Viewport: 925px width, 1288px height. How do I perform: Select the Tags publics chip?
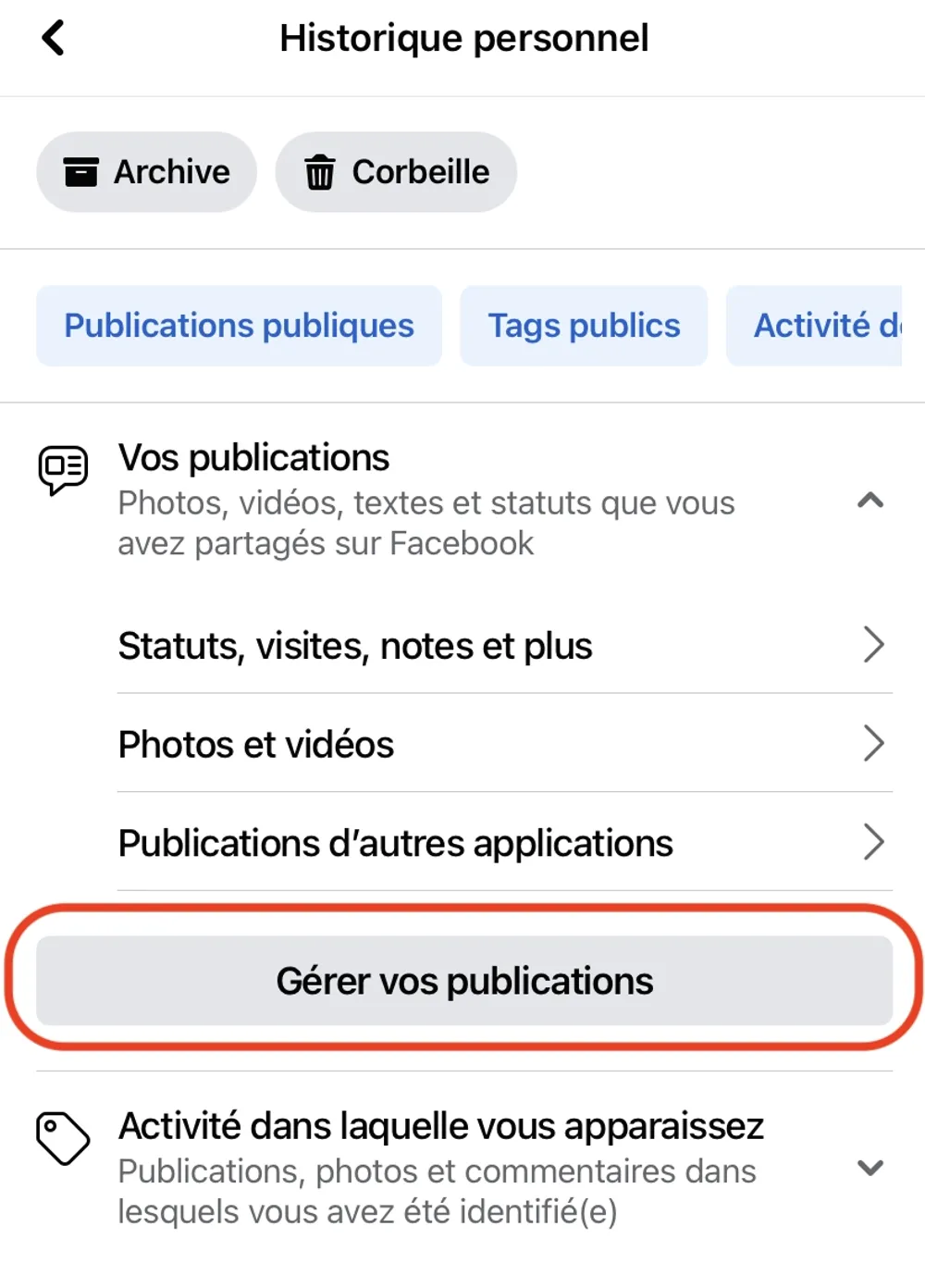[584, 326]
